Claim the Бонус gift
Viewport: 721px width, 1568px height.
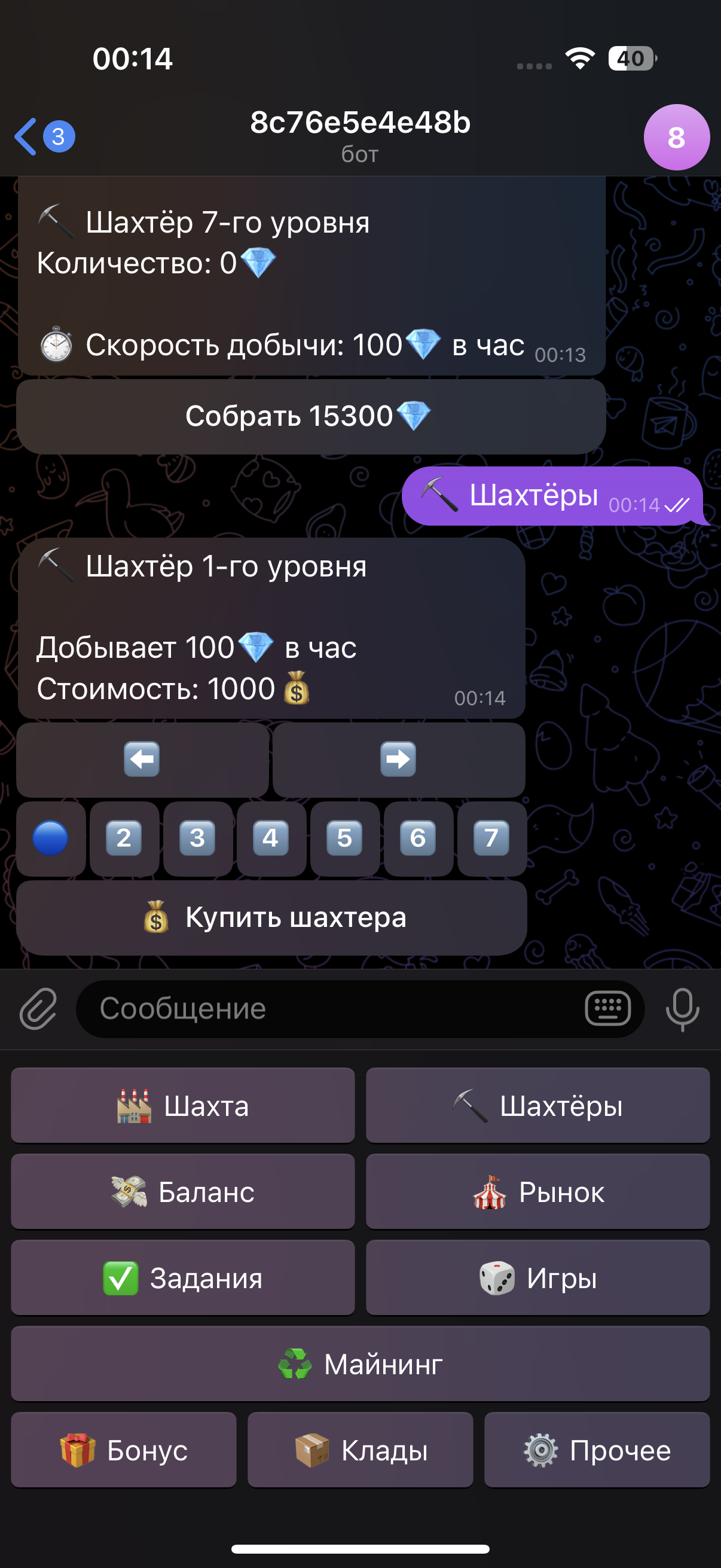coord(124,1450)
